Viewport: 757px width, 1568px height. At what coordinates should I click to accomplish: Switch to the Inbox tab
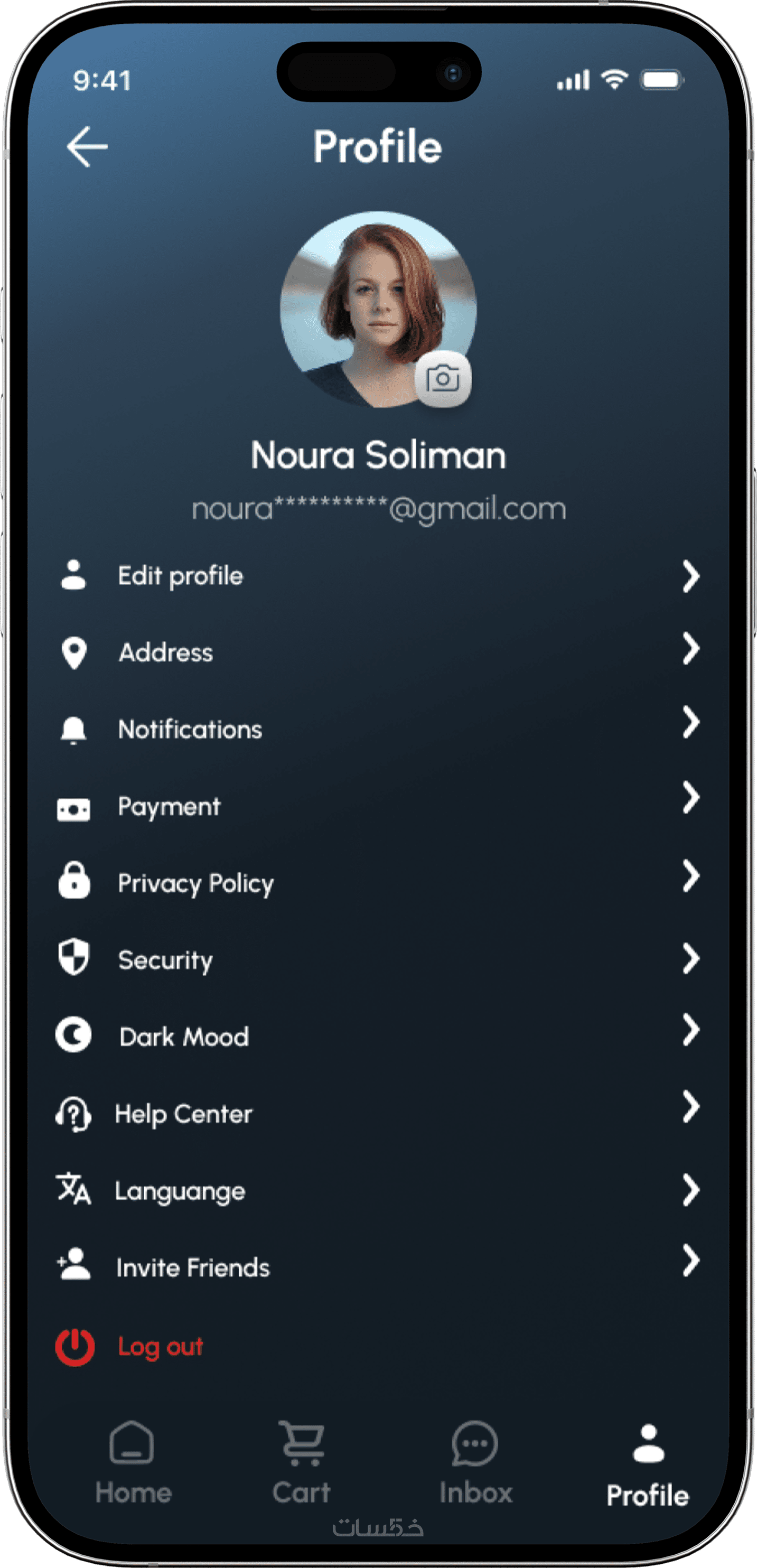click(x=475, y=1463)
